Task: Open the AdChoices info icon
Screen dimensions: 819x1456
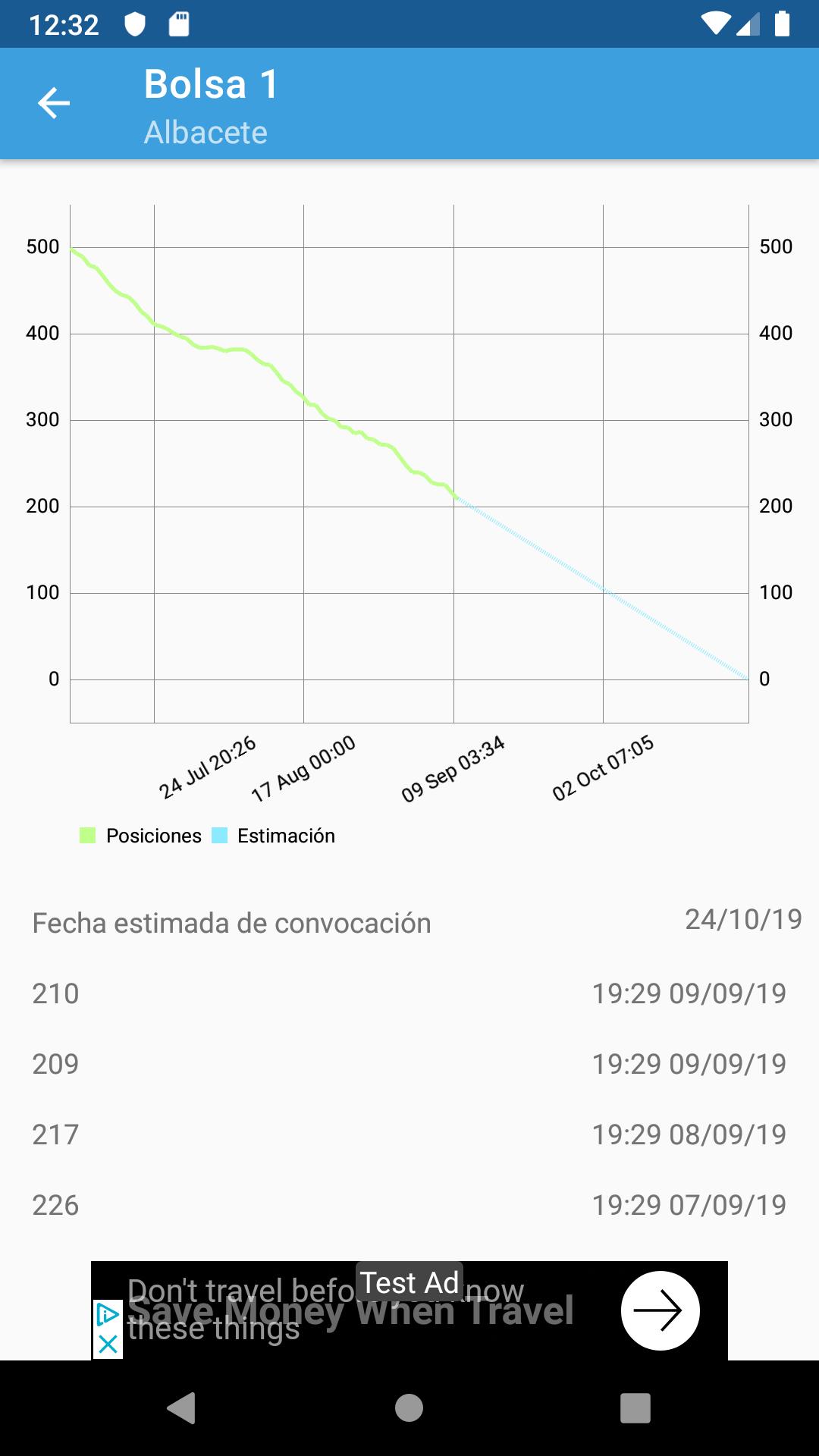Action: coord(108,1314)
